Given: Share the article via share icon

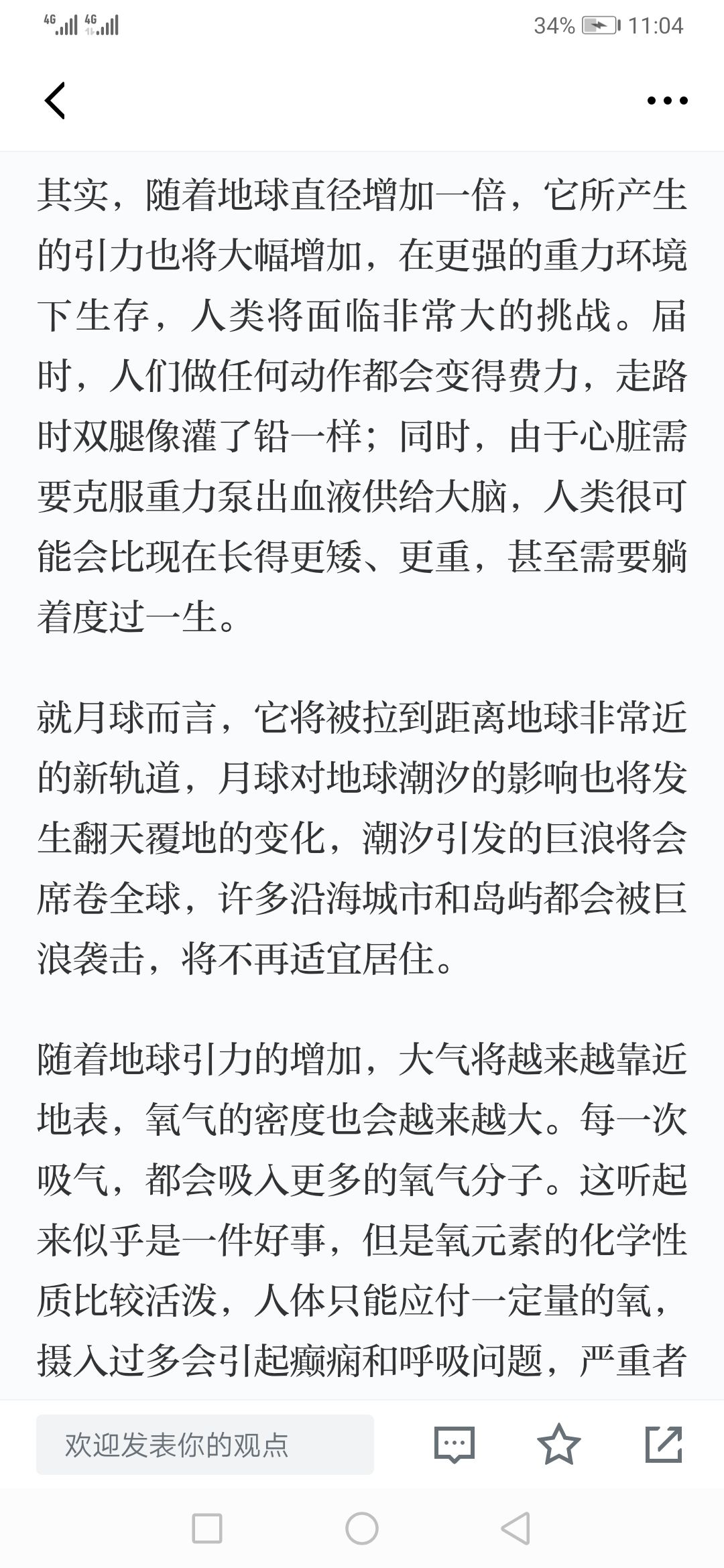Looking at the screenshot, I should [x=664, y=1444].
